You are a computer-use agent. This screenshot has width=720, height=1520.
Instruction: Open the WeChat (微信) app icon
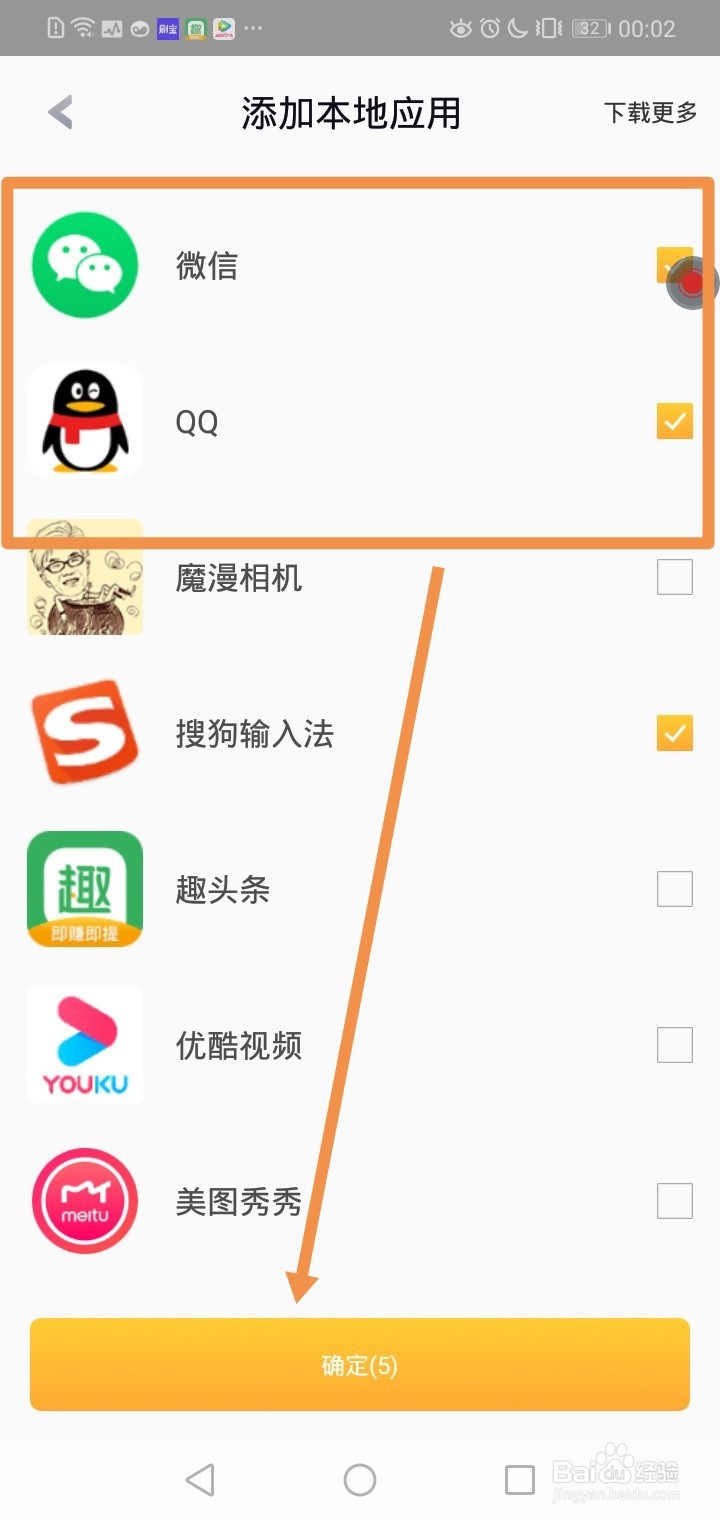click(85, 264)
